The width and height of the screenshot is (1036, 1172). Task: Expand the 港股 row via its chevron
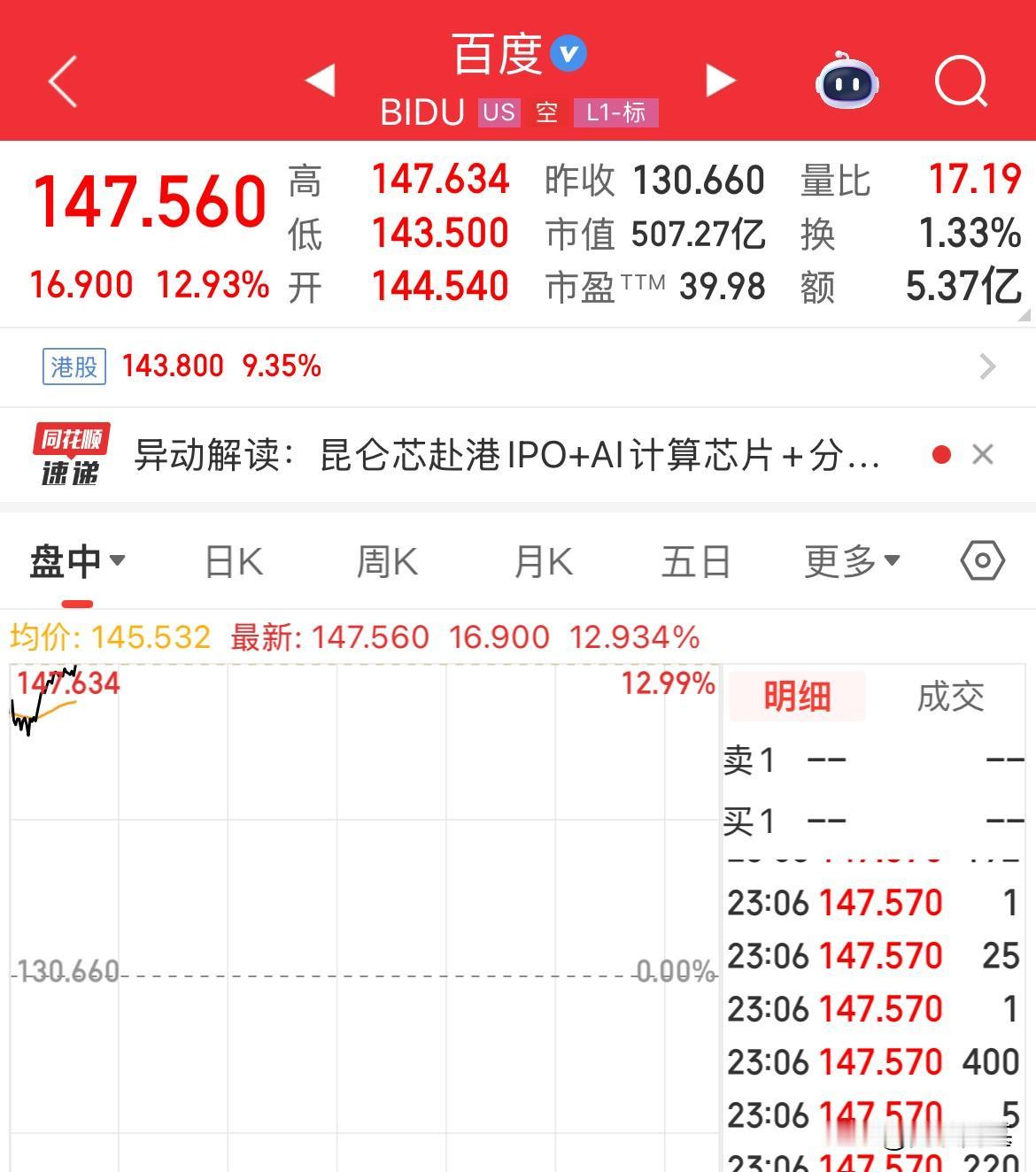(x=987, y=366)
